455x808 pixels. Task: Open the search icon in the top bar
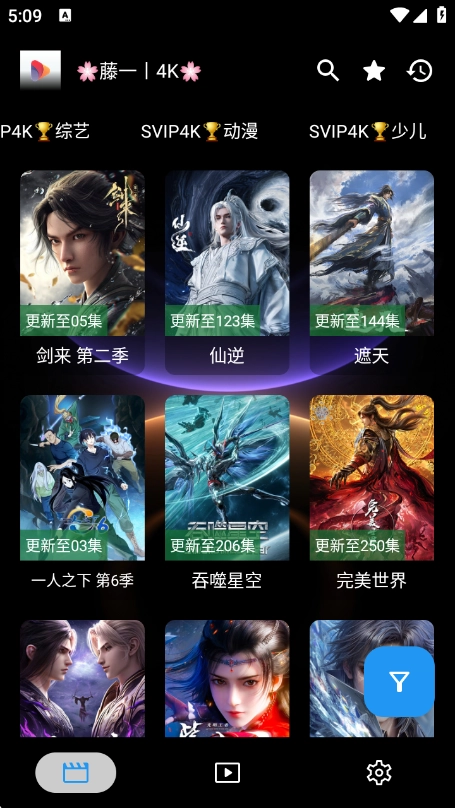coord(328,71)
